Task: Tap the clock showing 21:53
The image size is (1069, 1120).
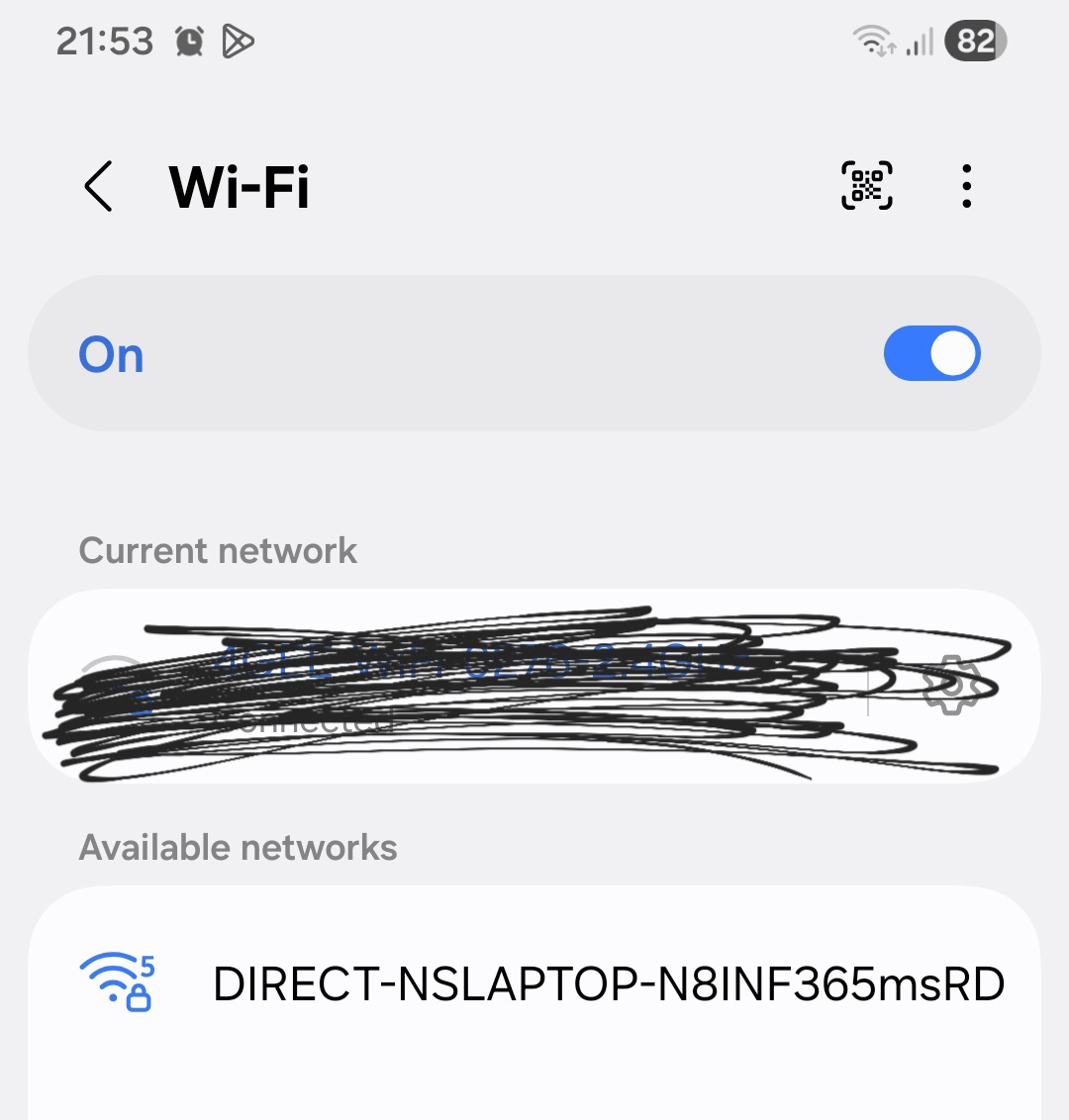Action: pos(105,40)
